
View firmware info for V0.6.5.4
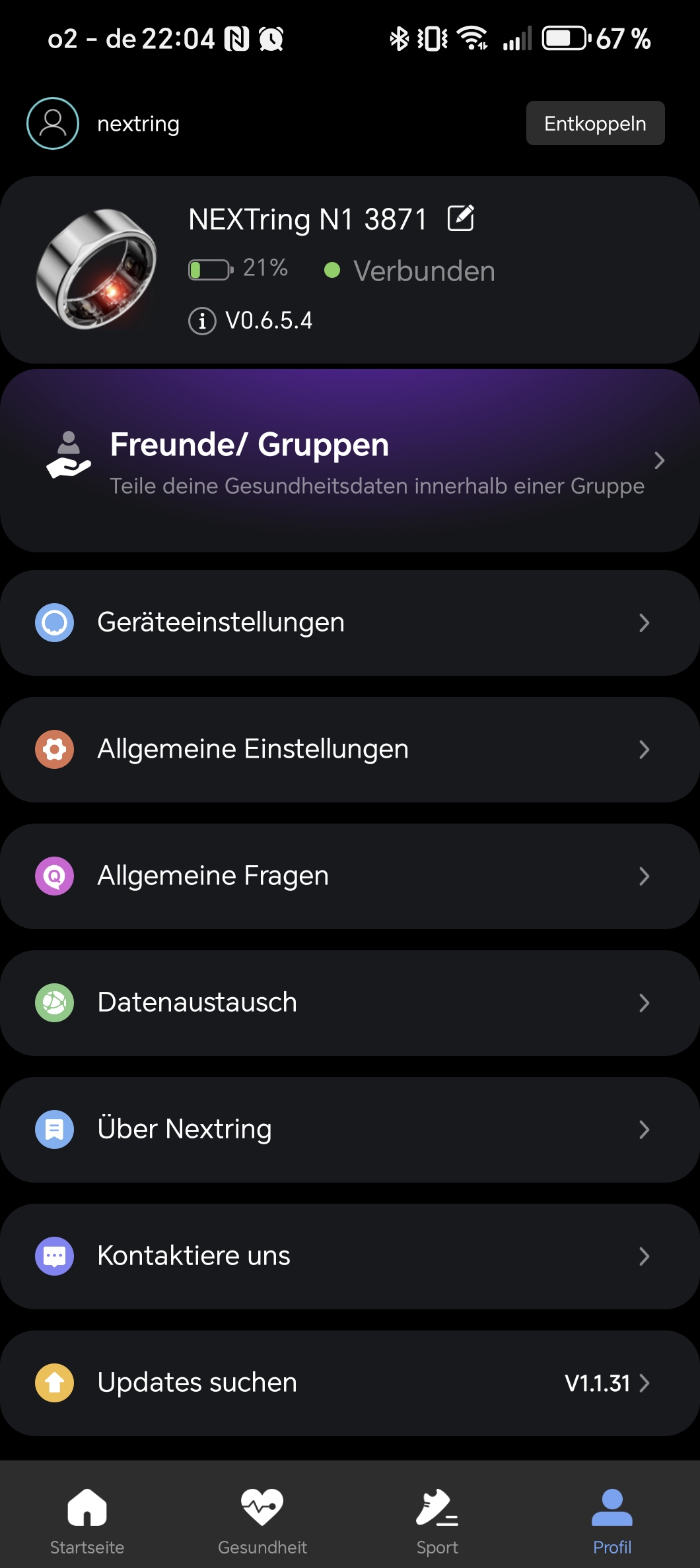(202, 321)
